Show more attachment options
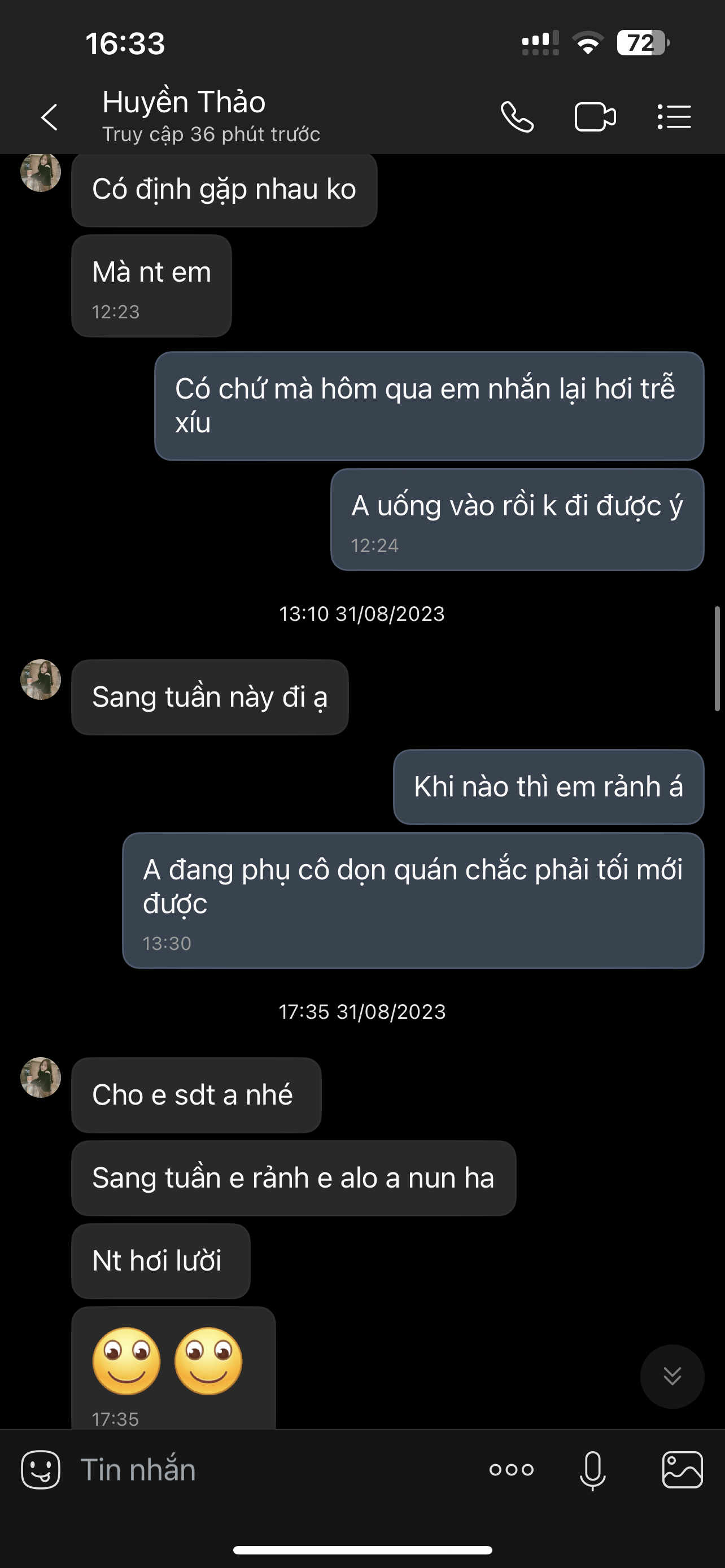Image resolution: width=725 pixels, height=1568 pixels. coord(512,1470)
